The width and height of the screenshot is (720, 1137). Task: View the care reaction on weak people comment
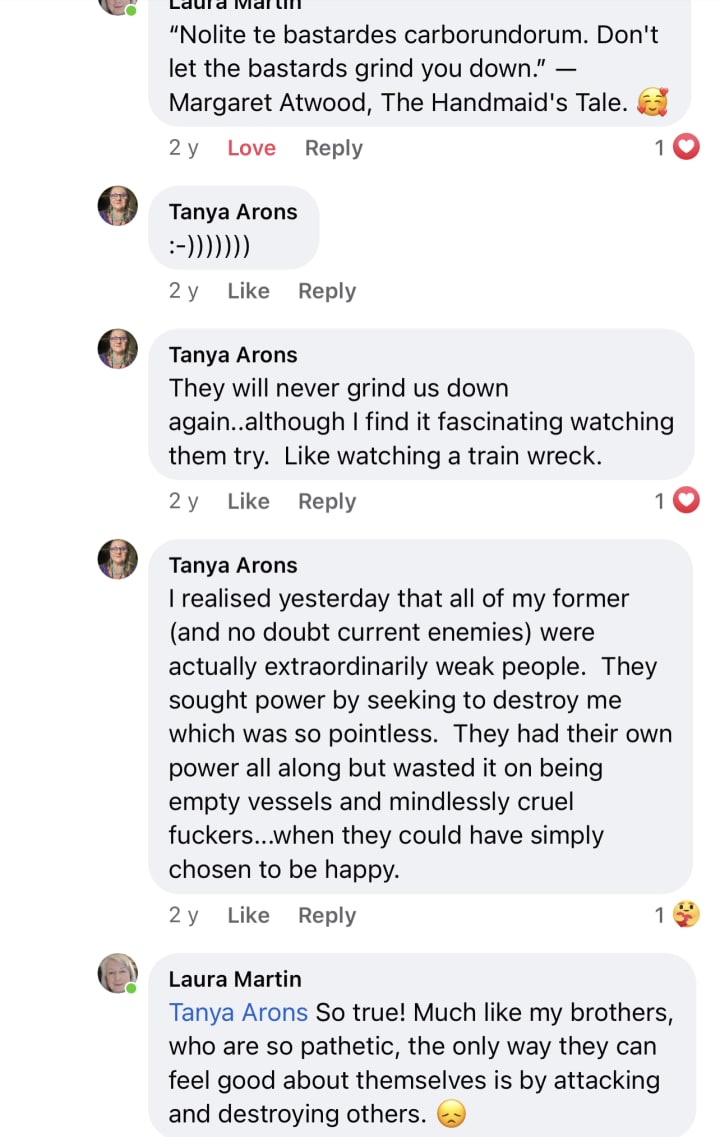click(677, 915)
